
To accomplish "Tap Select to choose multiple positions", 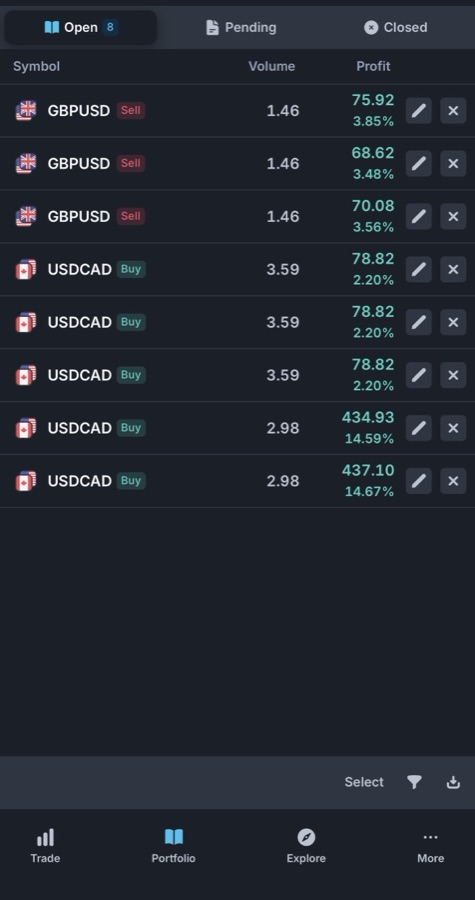I will (x=364, y=782).
